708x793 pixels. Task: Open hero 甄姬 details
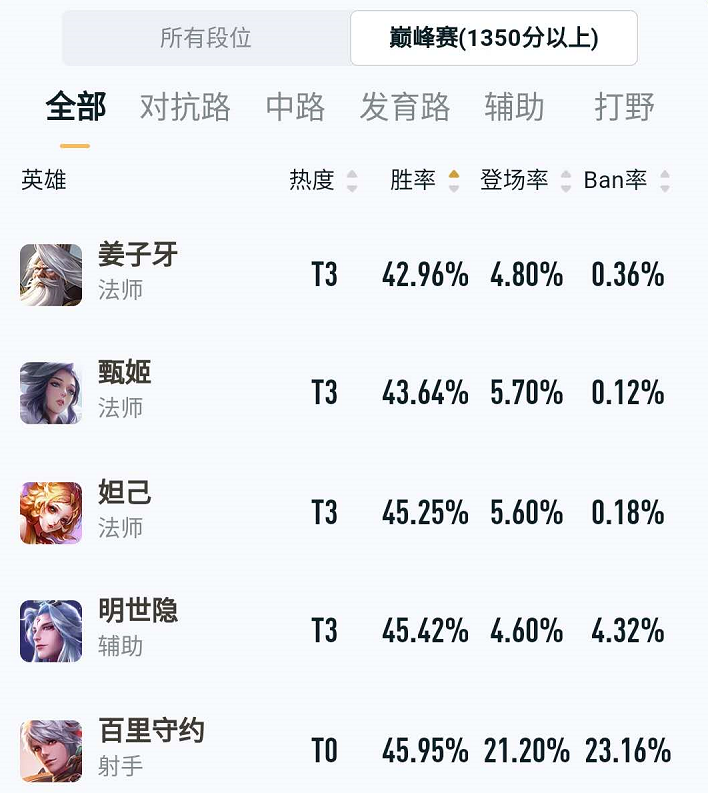click(x=124, y=391)
